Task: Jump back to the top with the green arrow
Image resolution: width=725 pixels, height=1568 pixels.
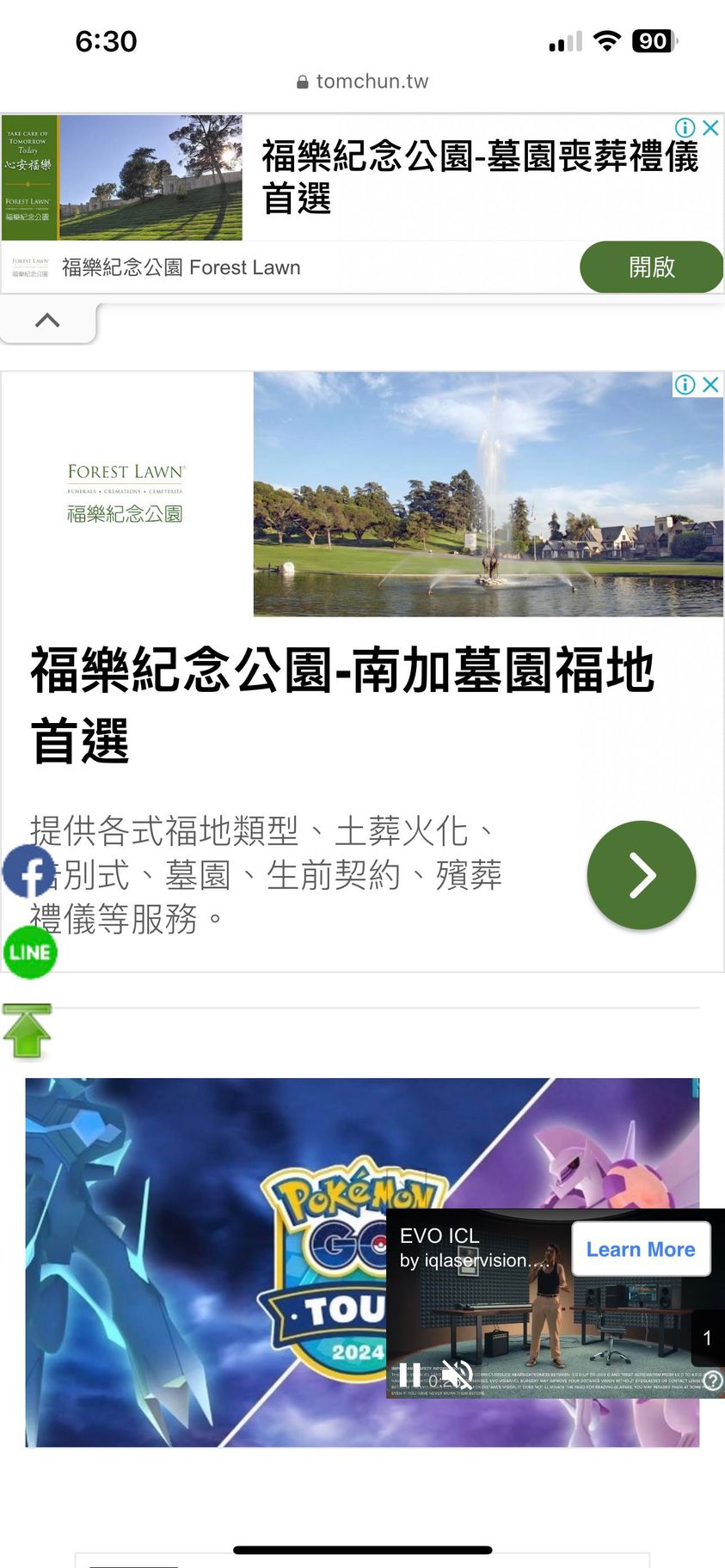Action: tap(28, 1030)
